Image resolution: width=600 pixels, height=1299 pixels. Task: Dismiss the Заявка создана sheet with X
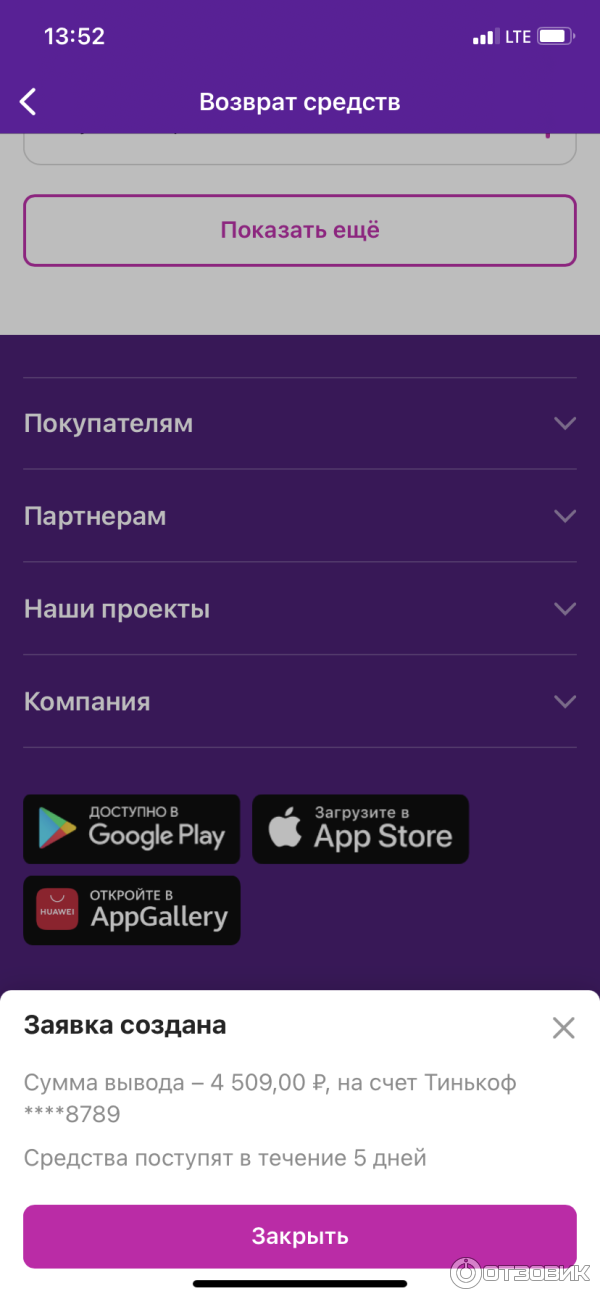[x=564, y=1027]
